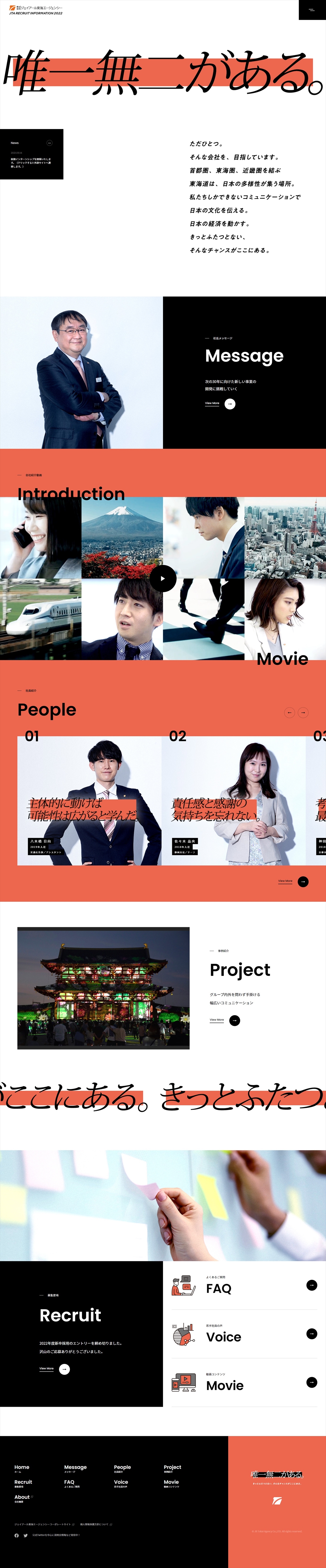Viewport: 326px width, 1568px height.
Task: Open People card 02
Action: pos(233,800)
